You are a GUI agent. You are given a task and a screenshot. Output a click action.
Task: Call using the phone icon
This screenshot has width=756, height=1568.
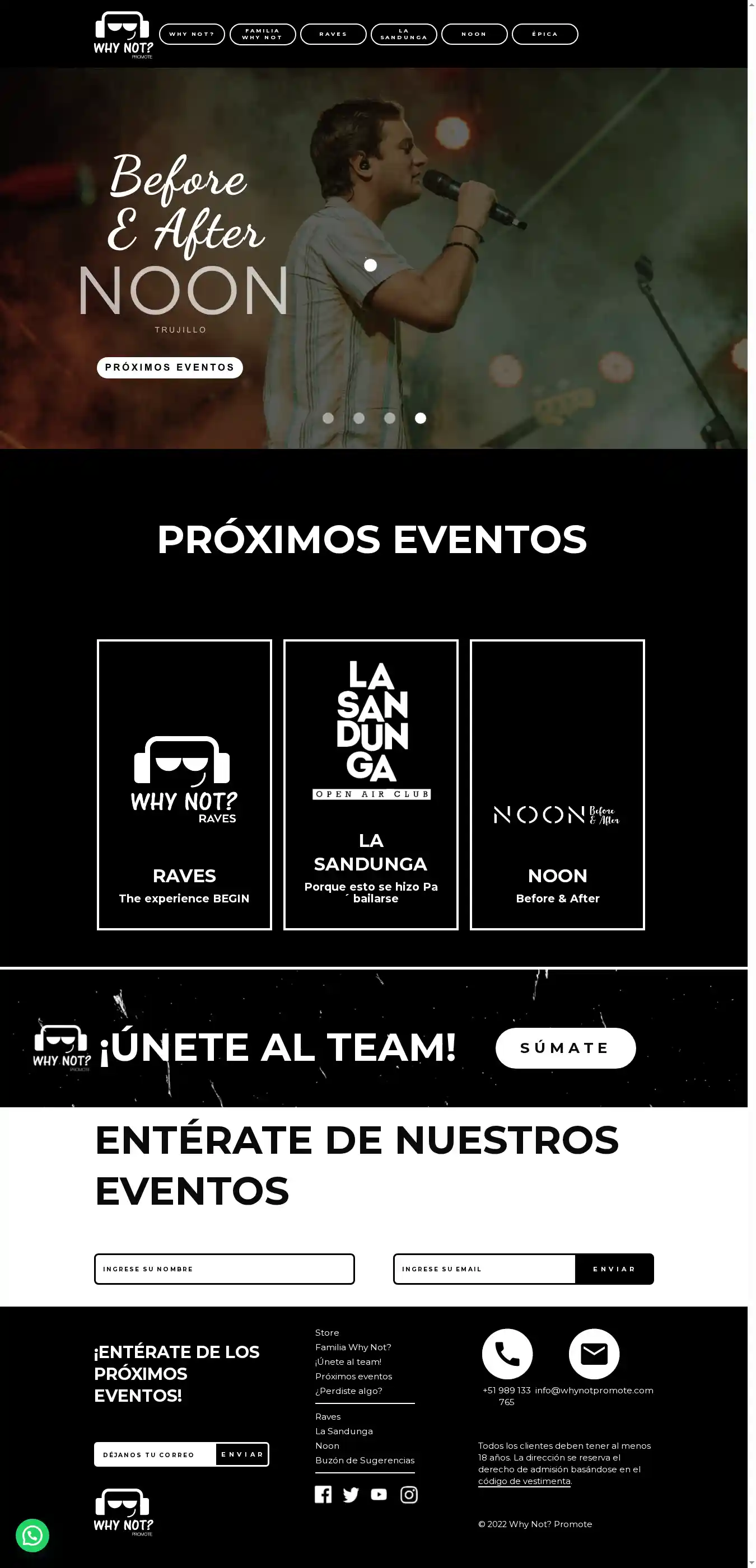click(x=507, y=1354)
